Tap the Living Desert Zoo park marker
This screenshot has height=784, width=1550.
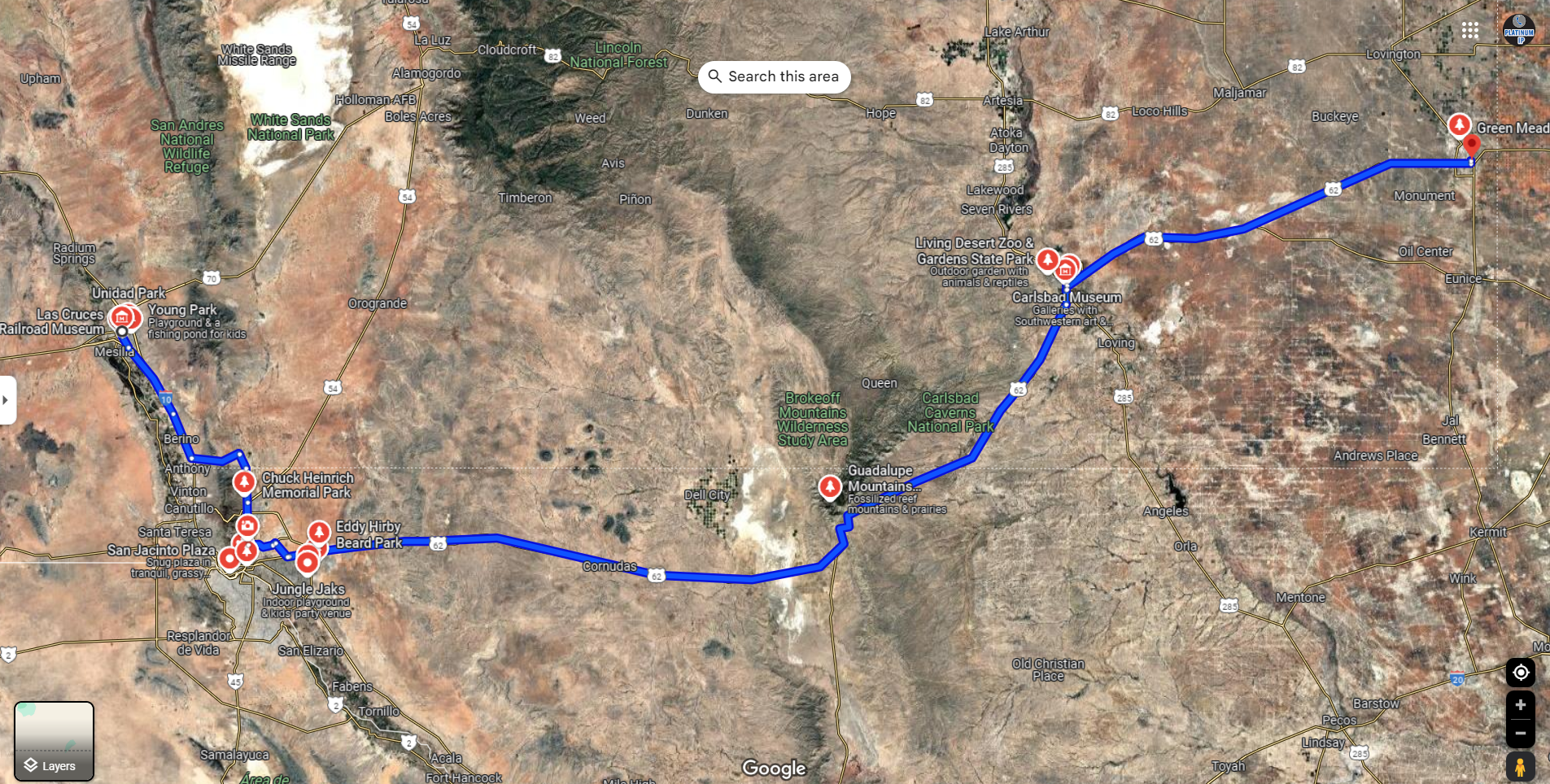[x=1047, y=260]
